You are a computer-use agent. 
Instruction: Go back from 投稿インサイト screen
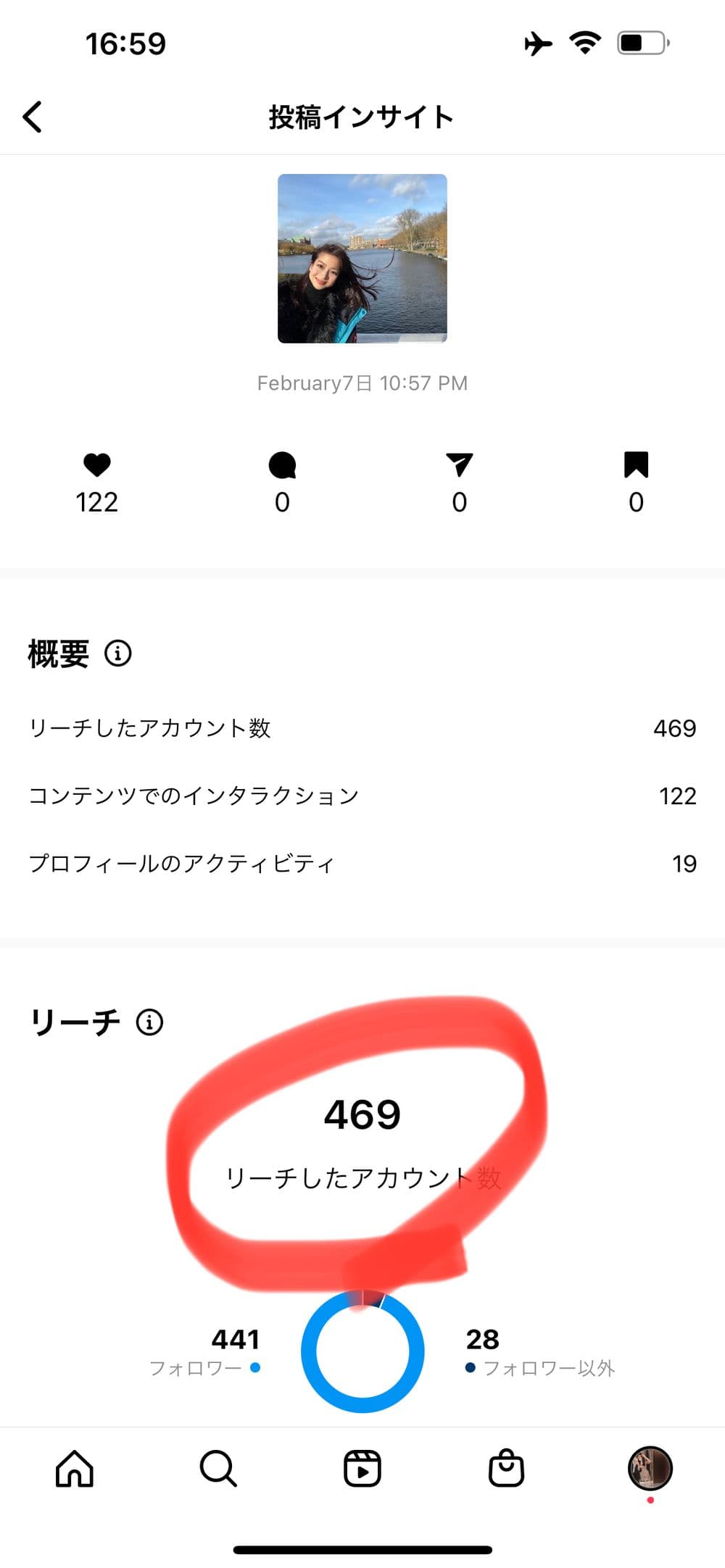[x=33, y=117]
